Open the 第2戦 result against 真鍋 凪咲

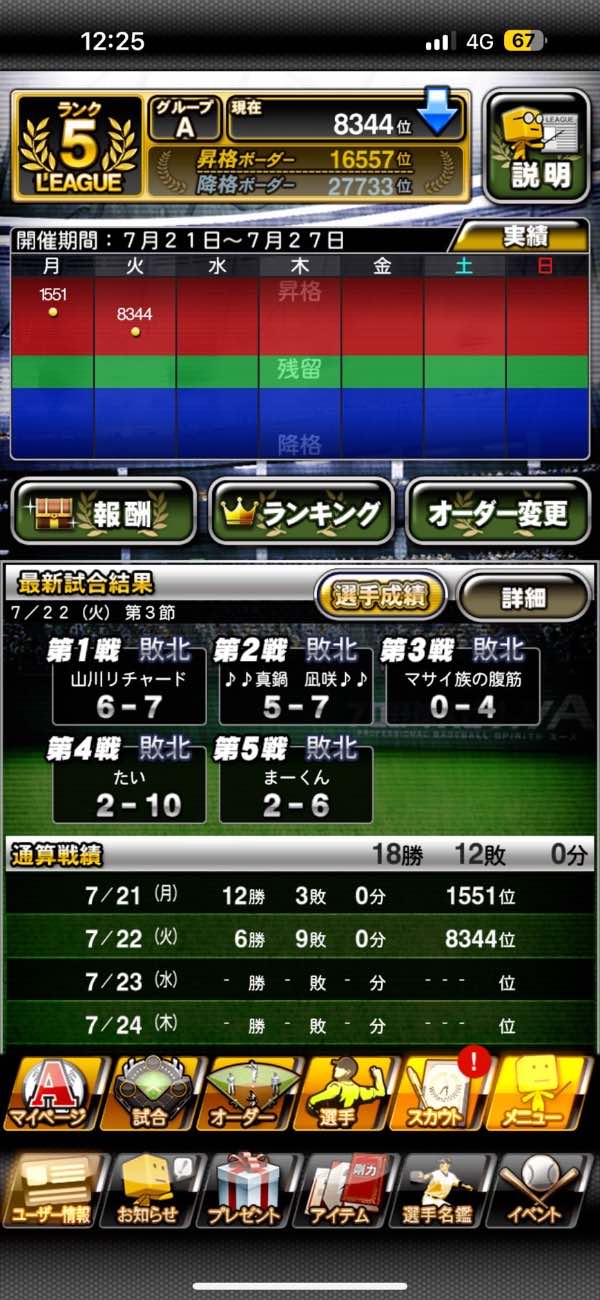point(295,685)
